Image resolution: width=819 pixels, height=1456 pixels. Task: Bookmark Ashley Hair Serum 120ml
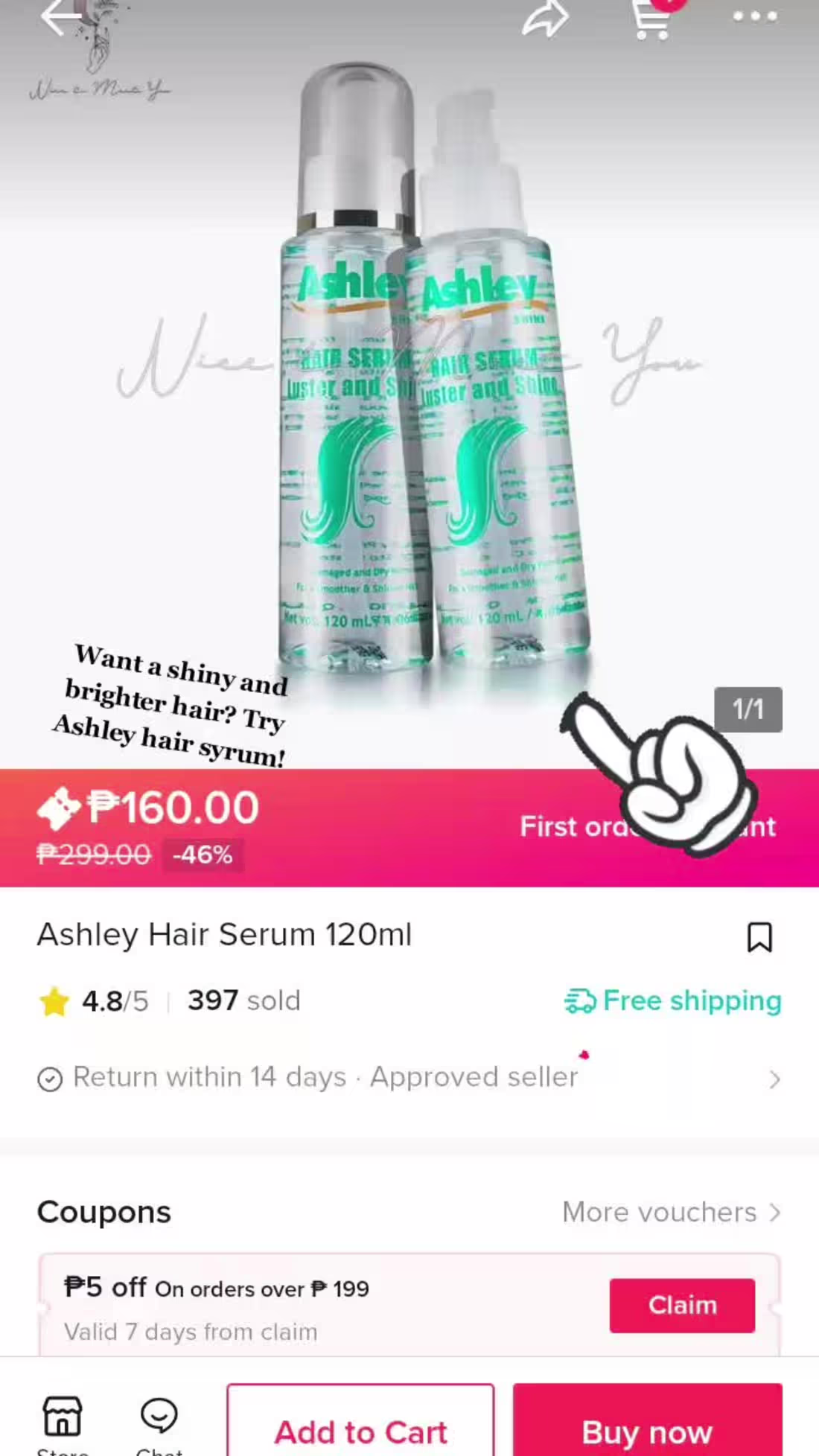pyautogui.click(x=759, y=936)
